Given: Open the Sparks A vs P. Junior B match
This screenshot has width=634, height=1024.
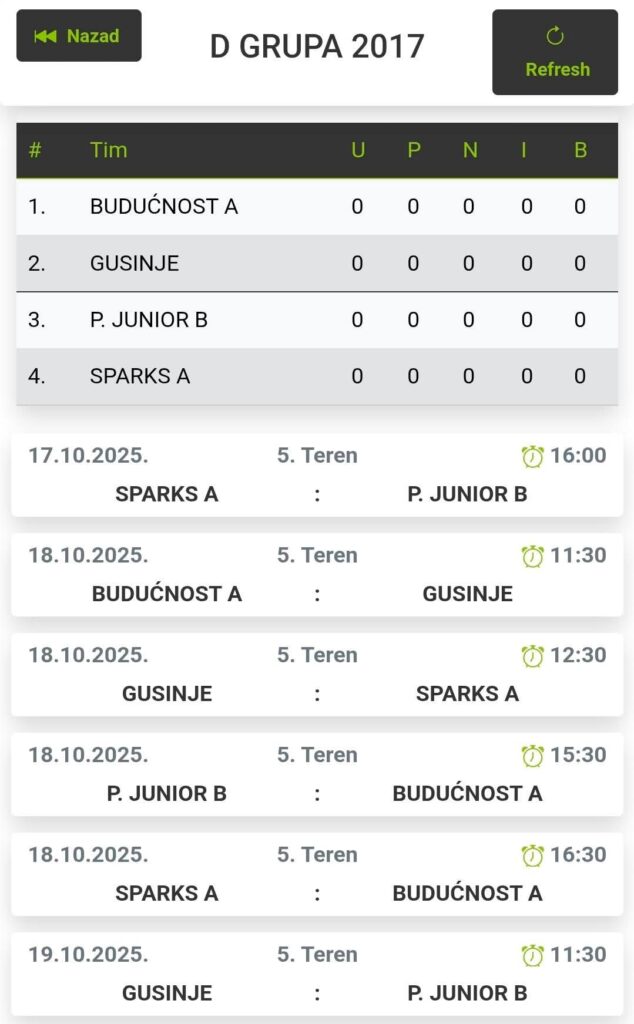Looking at the screenshot, I should point(317,475).
